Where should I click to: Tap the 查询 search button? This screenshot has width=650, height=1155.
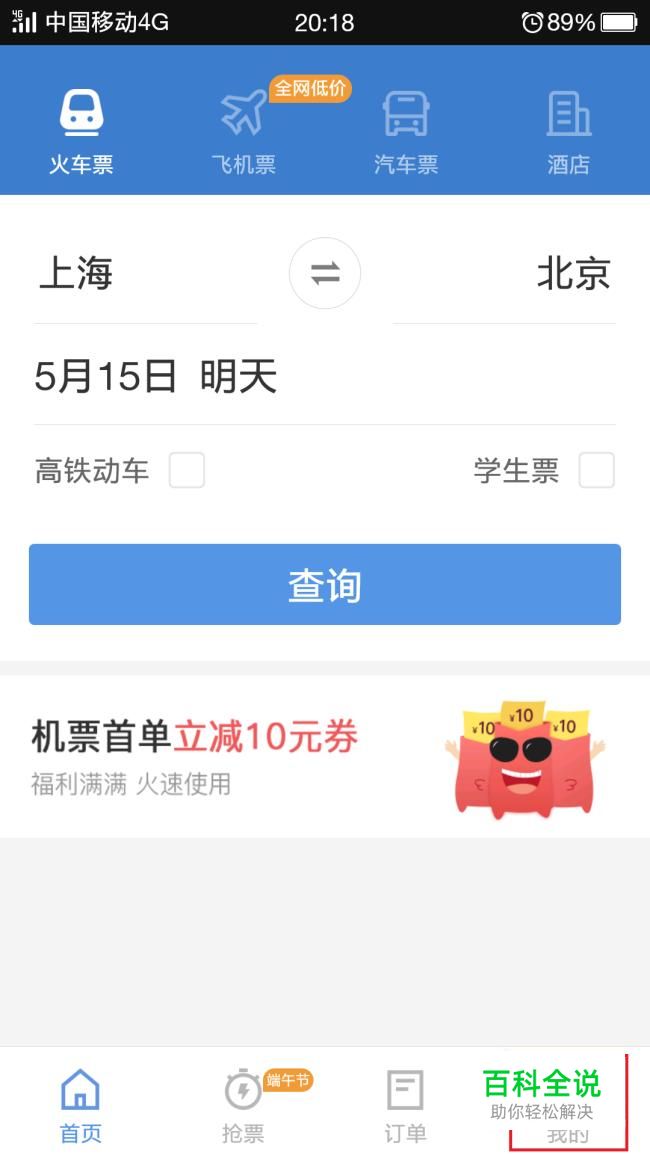tap(325, 584)
